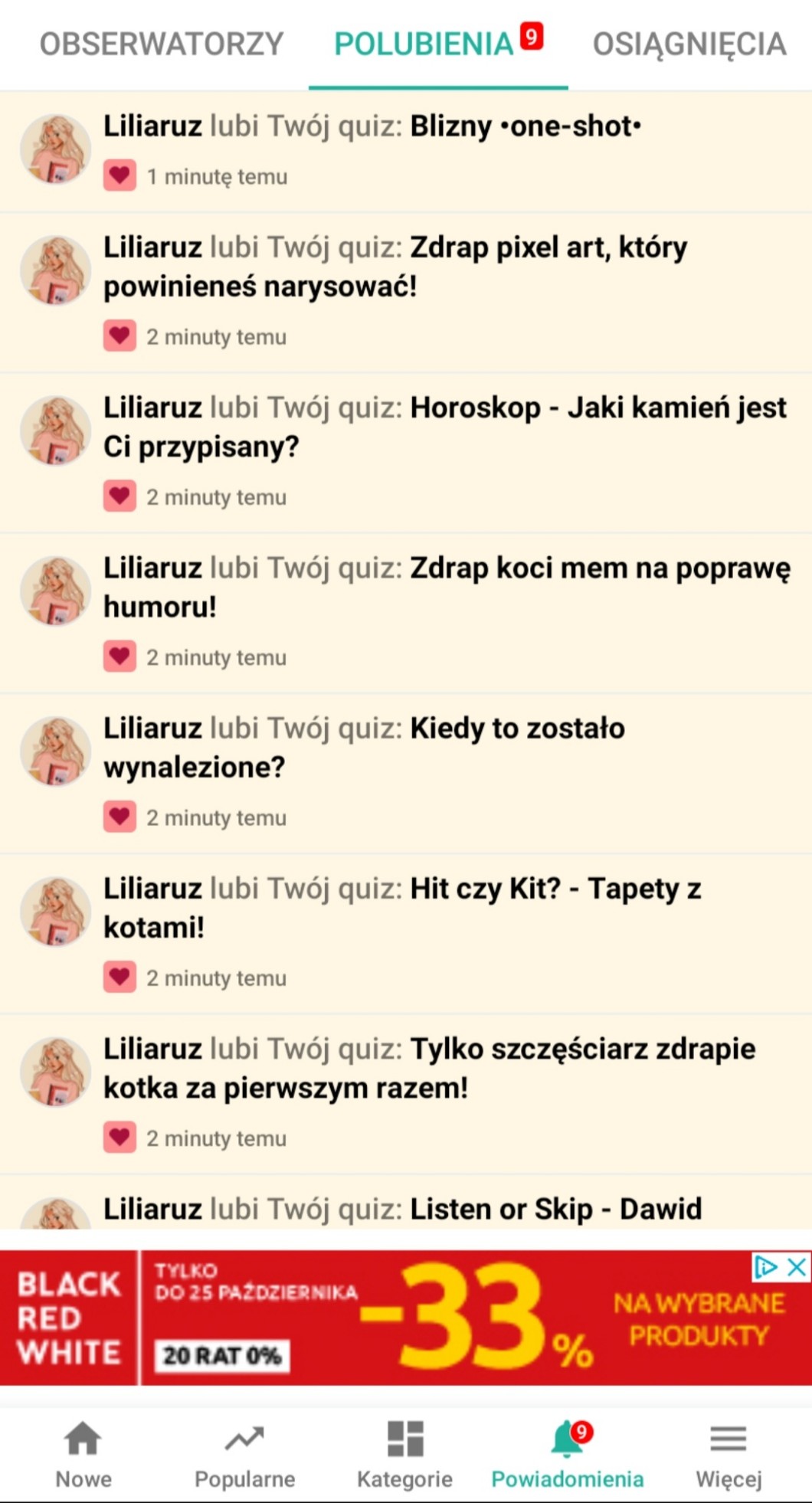Browse Kategorie from the bottom bar
Image resolution: width=812 pixels, height=1503 pixels.
pos(404,1453)
